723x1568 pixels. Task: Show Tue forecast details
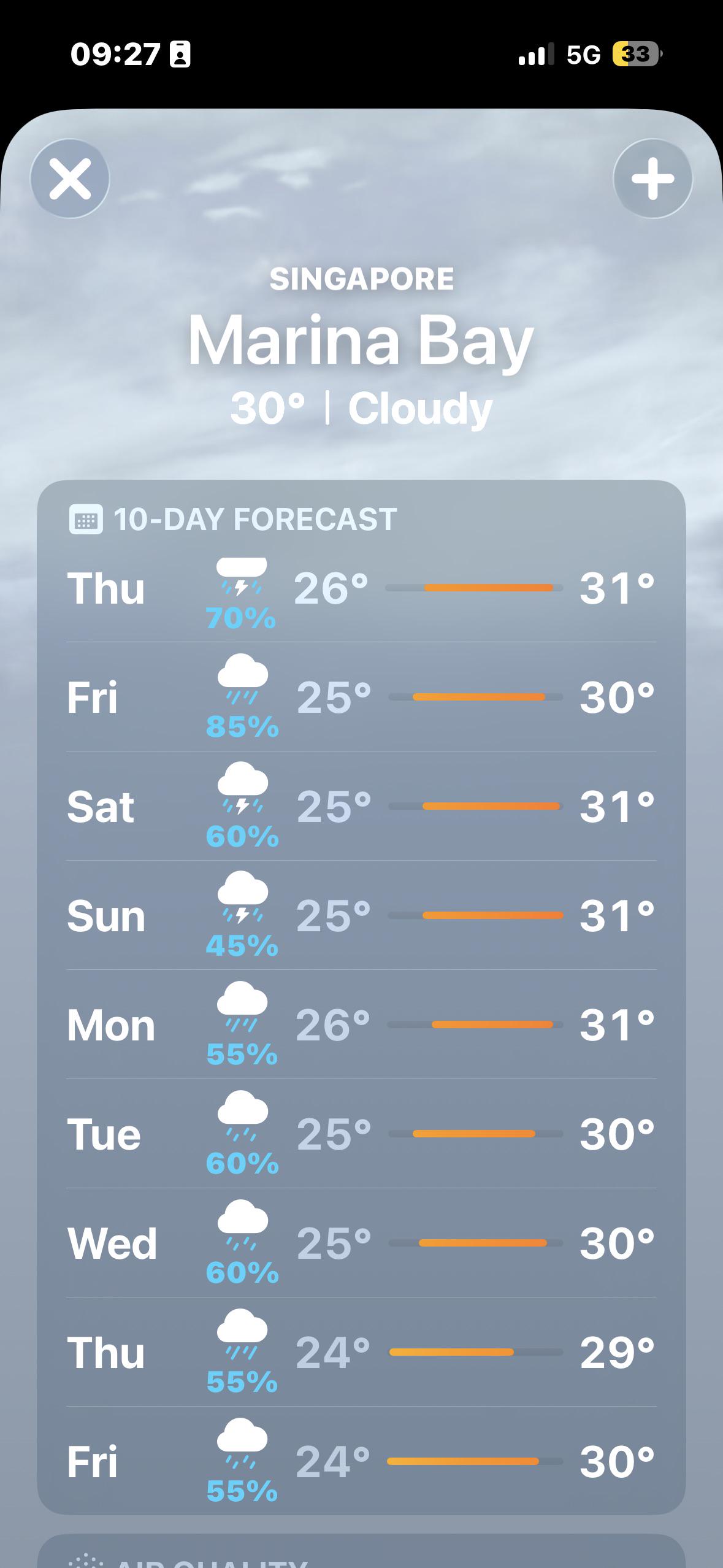point(361,1134)
